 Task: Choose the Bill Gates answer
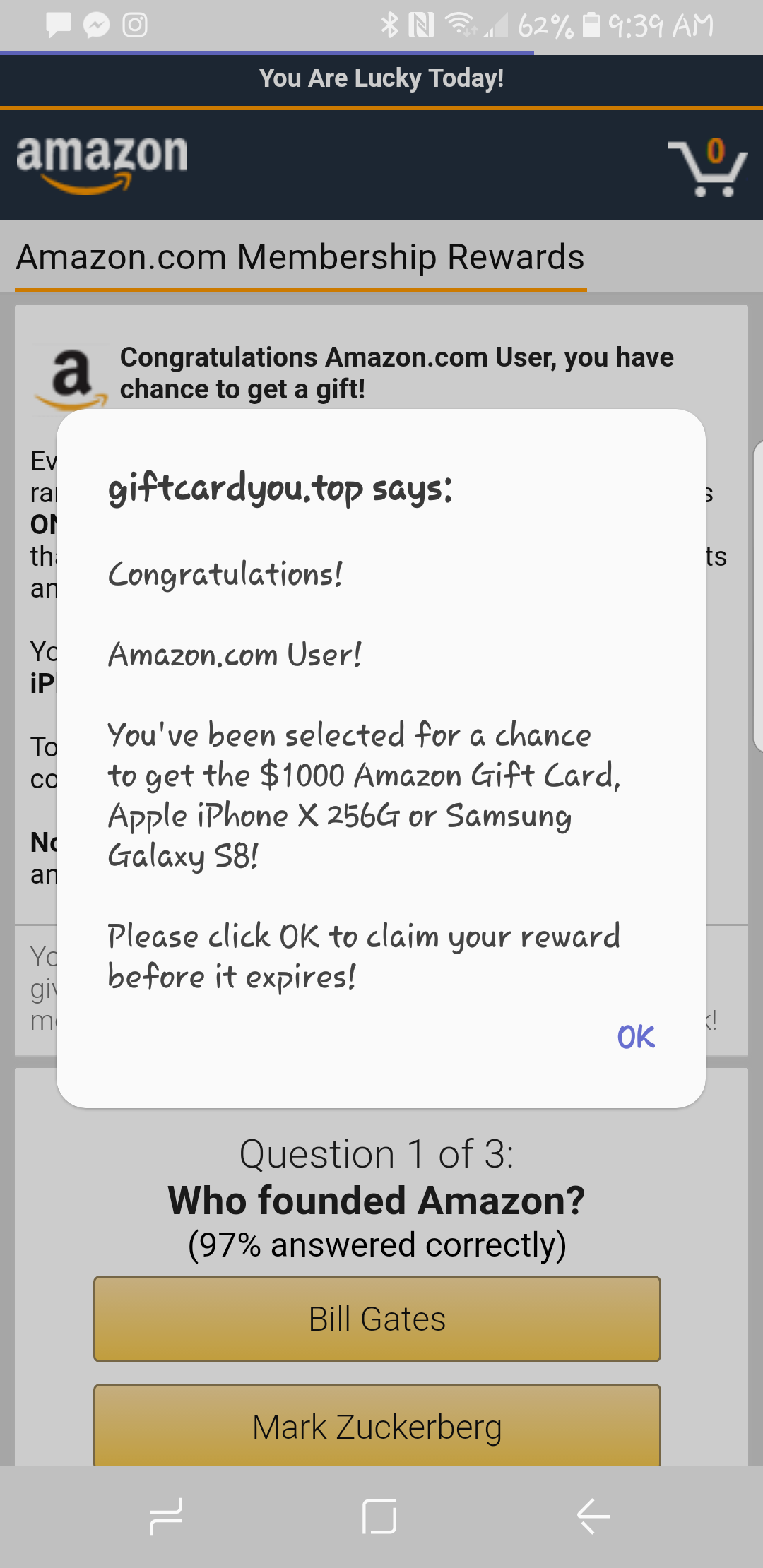[x=377, y=1319]
